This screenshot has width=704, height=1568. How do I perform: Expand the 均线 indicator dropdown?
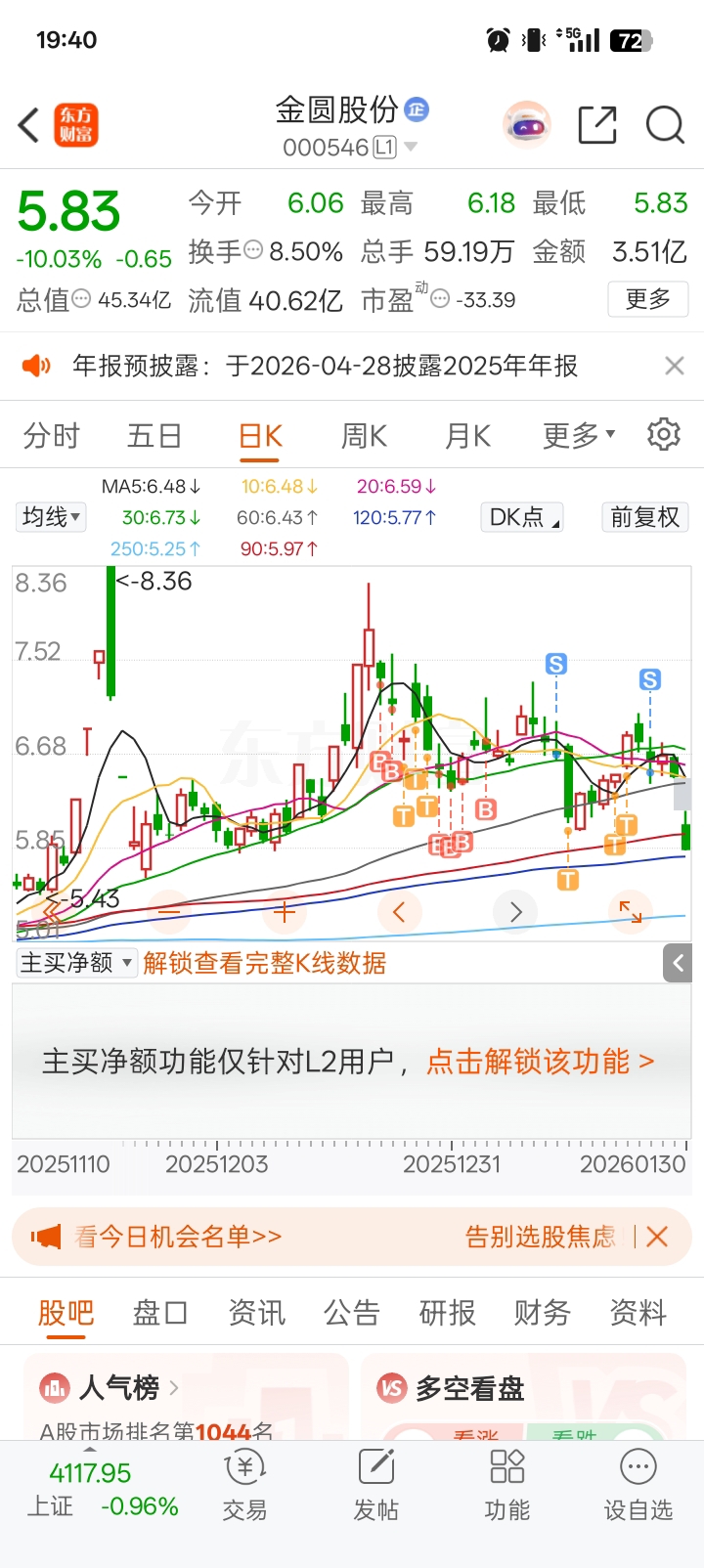[51, 516]
